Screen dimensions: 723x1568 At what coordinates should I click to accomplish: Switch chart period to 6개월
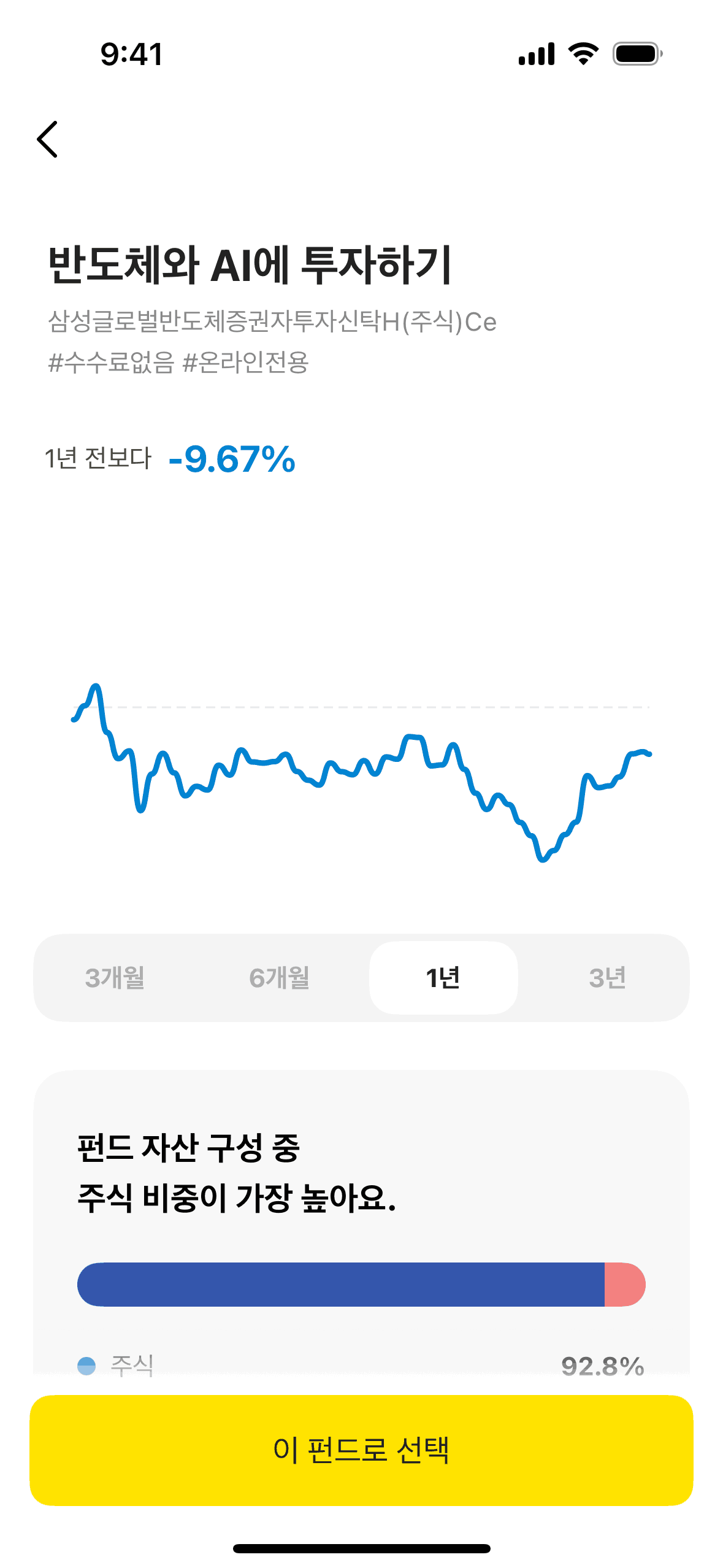tap(279, 978)
